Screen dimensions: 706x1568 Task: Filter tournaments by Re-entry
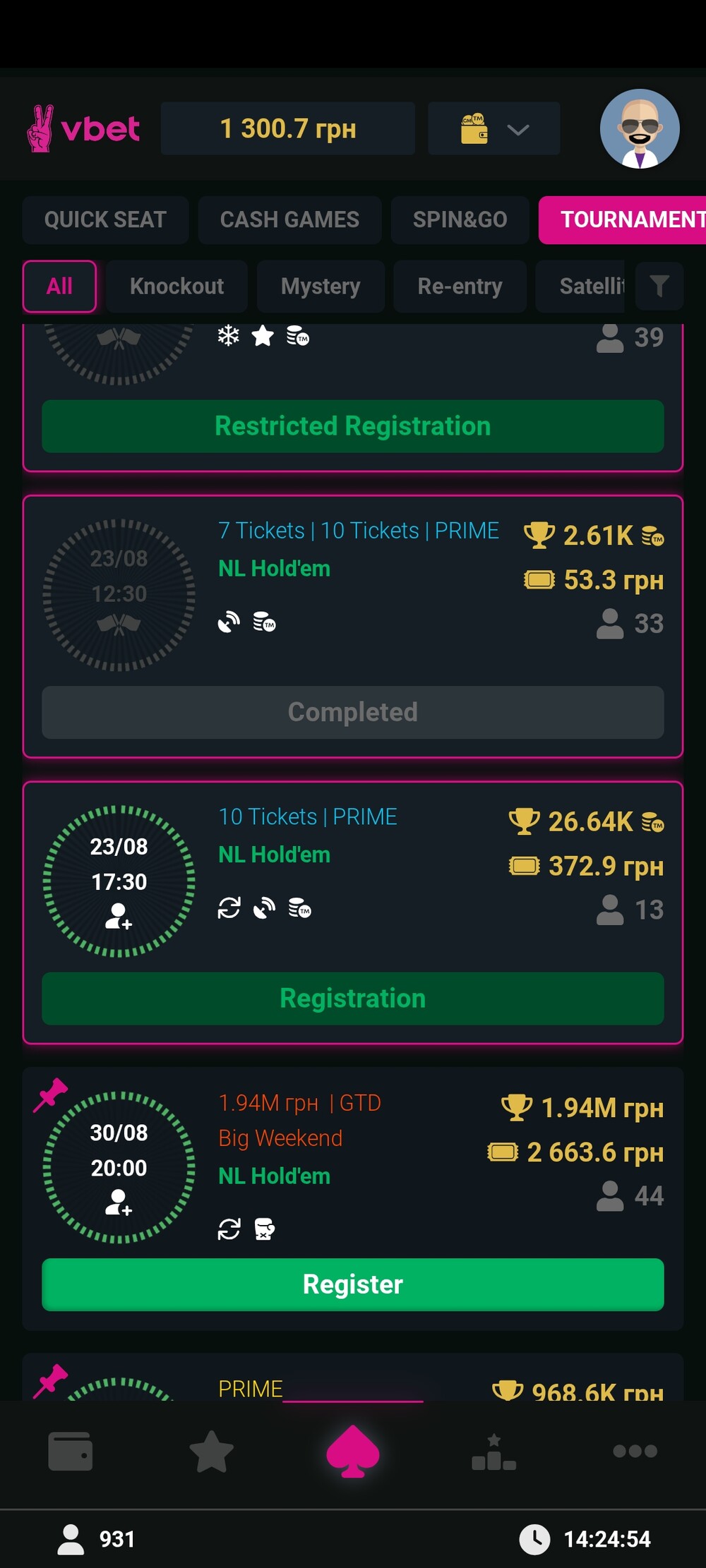click(x=460, y=287)
